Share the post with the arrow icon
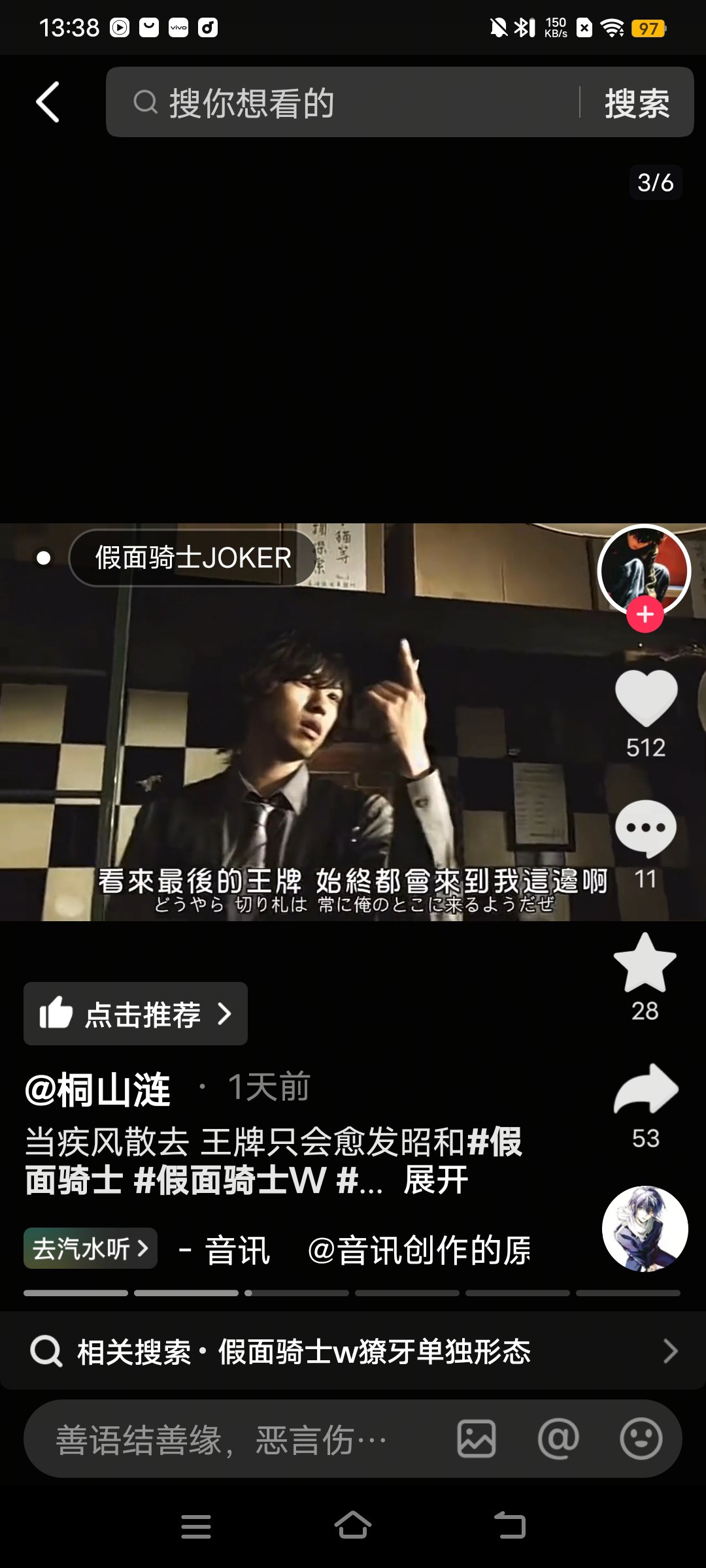 pyautogui.click(x=646, y=1089)
